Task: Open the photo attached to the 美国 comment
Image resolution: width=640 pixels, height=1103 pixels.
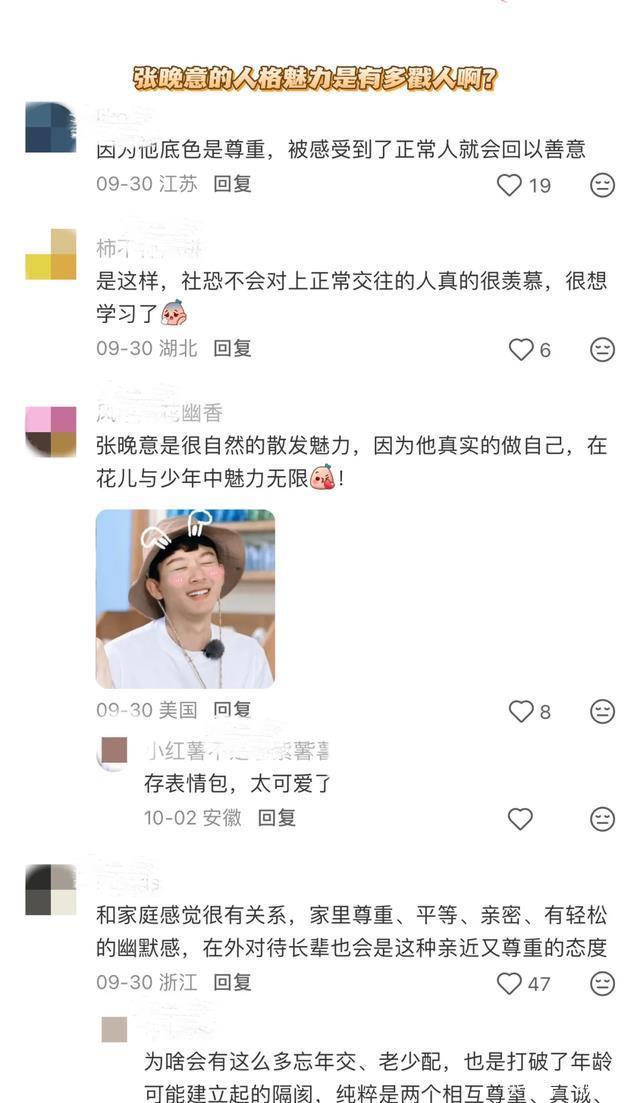Action: (x=185, y=599)
